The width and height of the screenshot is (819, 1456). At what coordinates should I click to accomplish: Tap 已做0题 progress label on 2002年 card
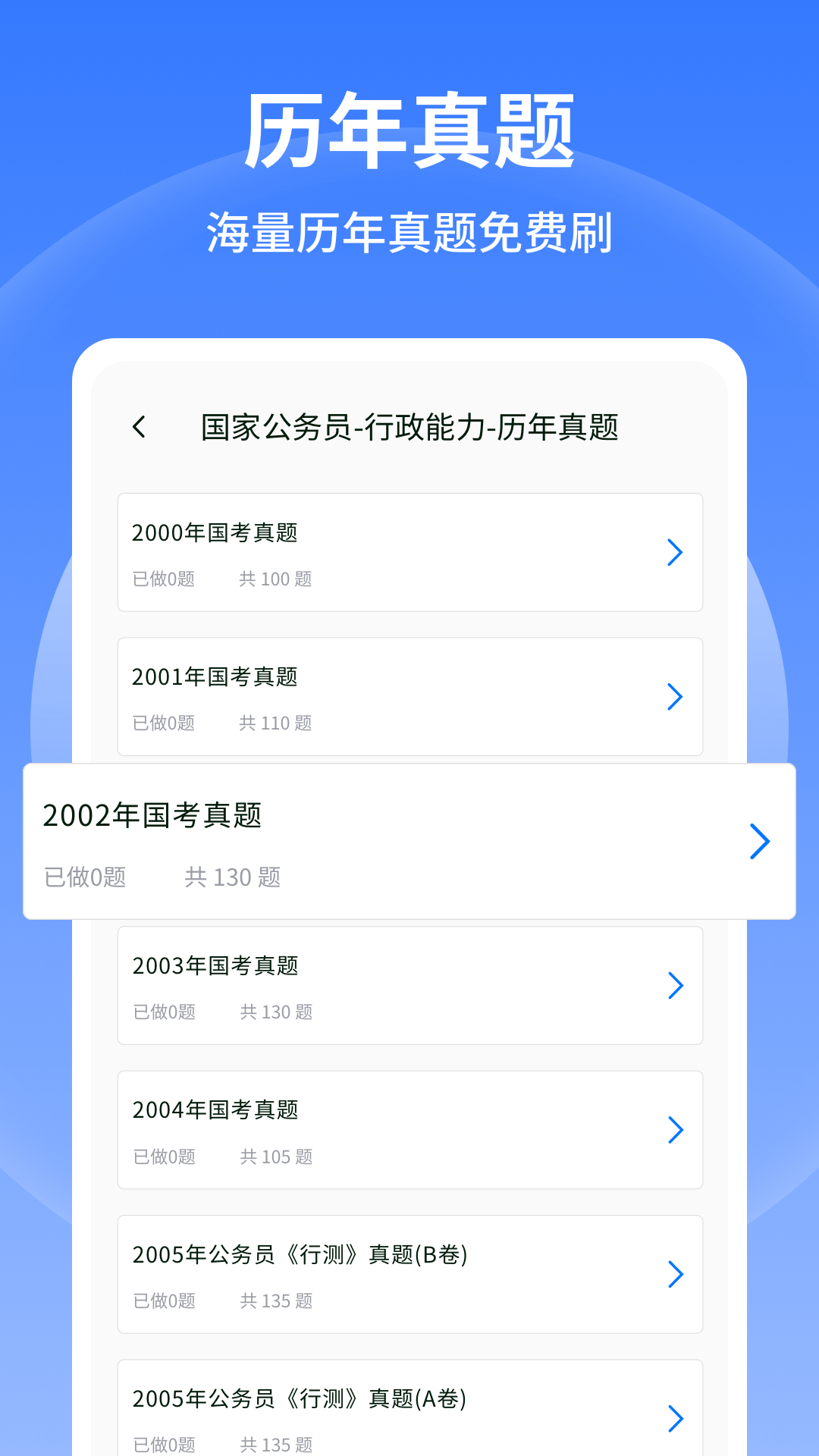[86, 877]
